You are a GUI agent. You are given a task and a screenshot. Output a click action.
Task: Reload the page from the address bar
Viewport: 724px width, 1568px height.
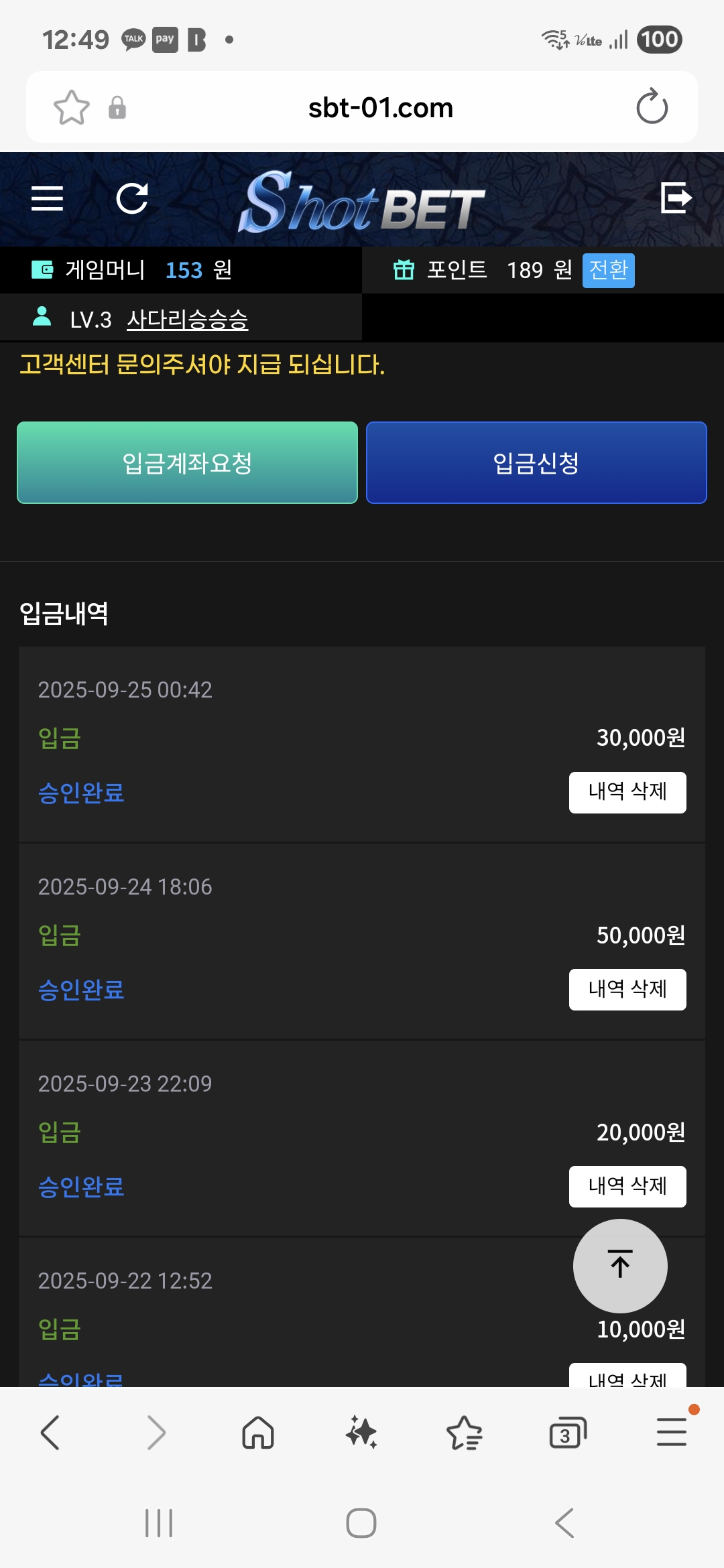pyautogui.click(x=652, y=107)
